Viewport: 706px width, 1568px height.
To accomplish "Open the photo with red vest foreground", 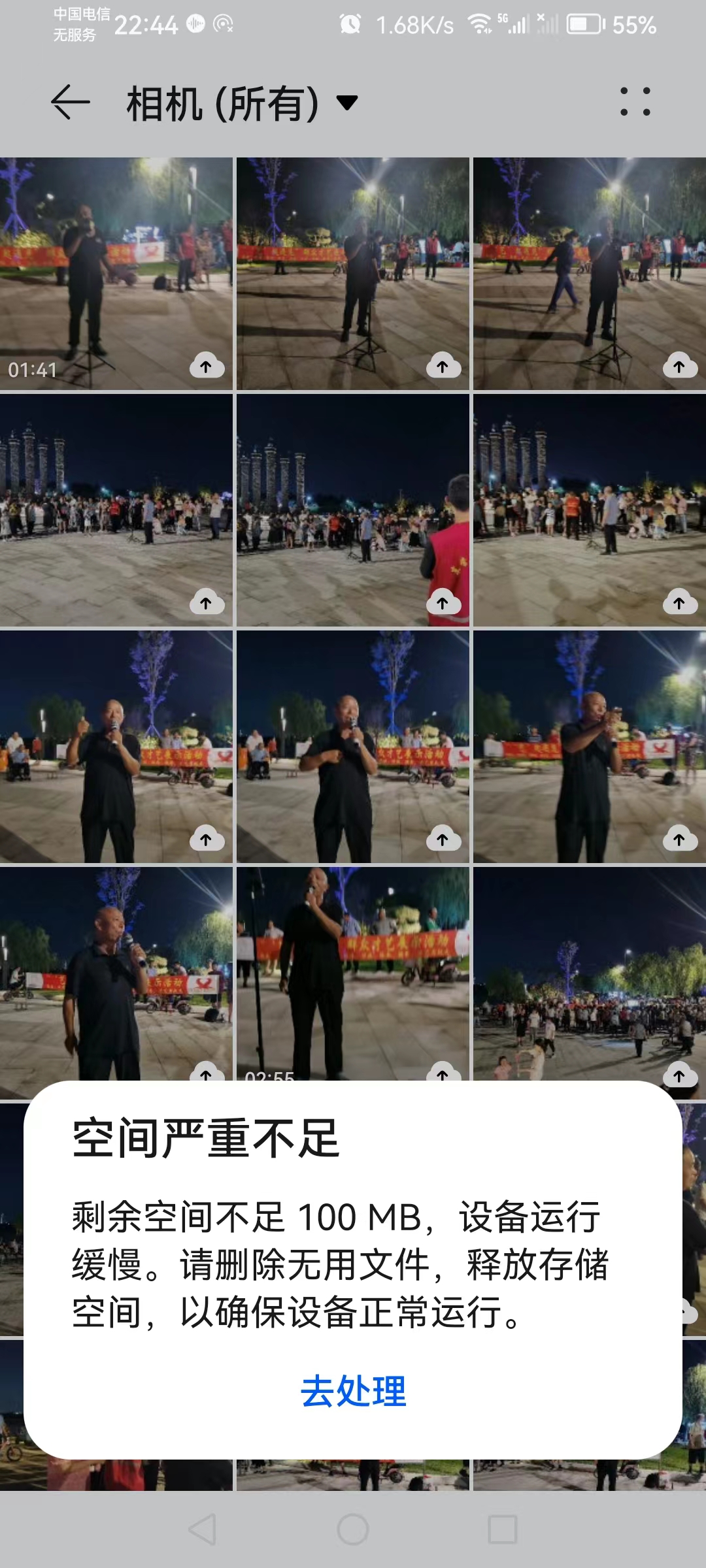I will click(x=353, y=510).
